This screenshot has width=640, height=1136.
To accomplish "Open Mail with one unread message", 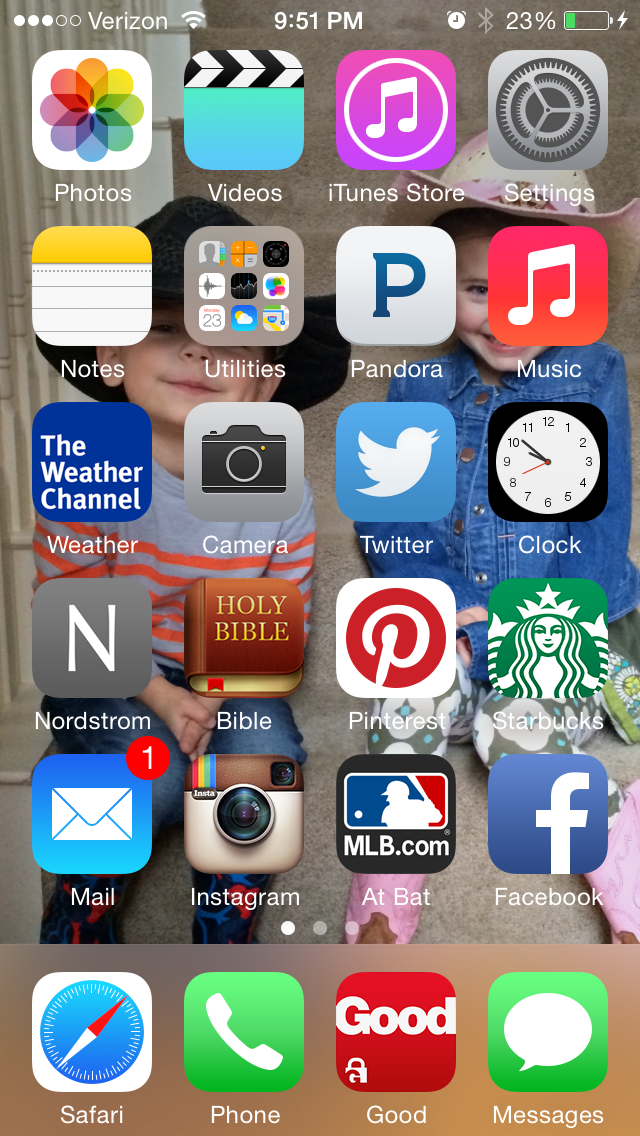I will [92, 814].
